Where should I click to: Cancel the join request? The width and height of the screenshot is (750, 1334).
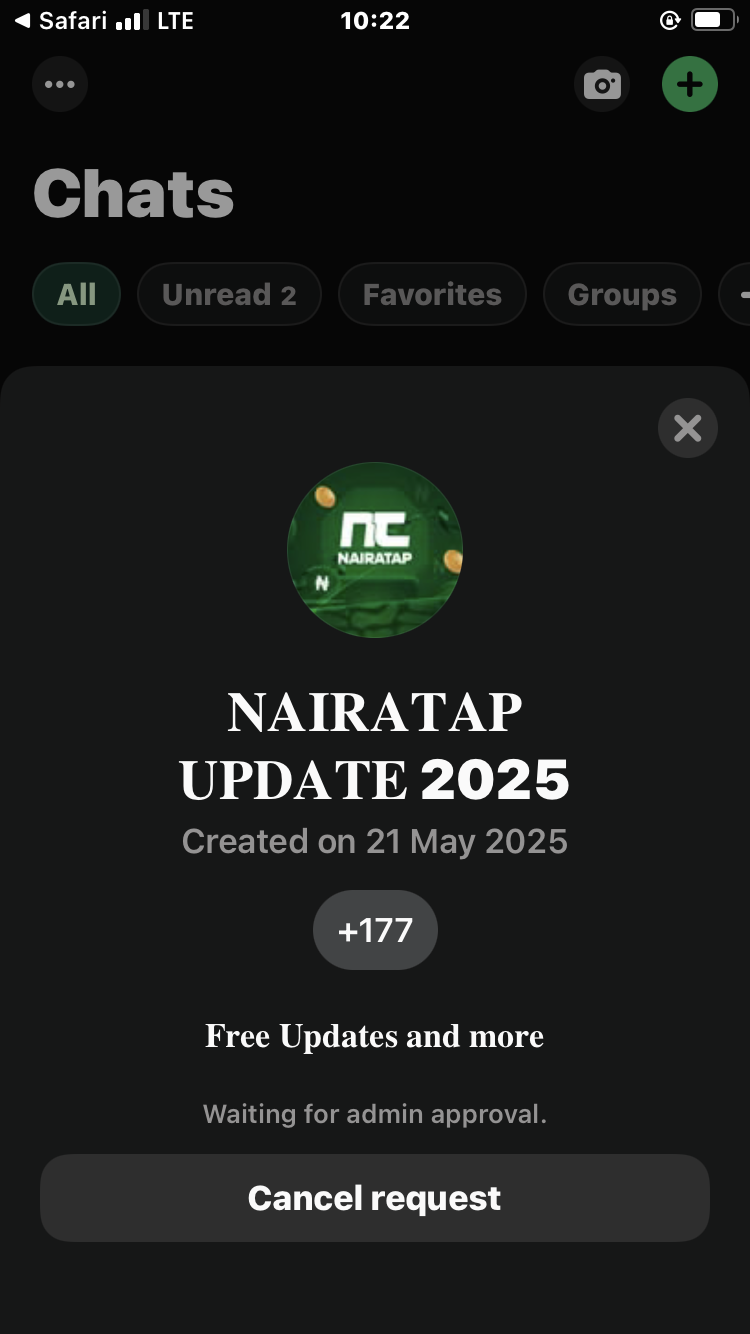click(x=374, y=1198)
